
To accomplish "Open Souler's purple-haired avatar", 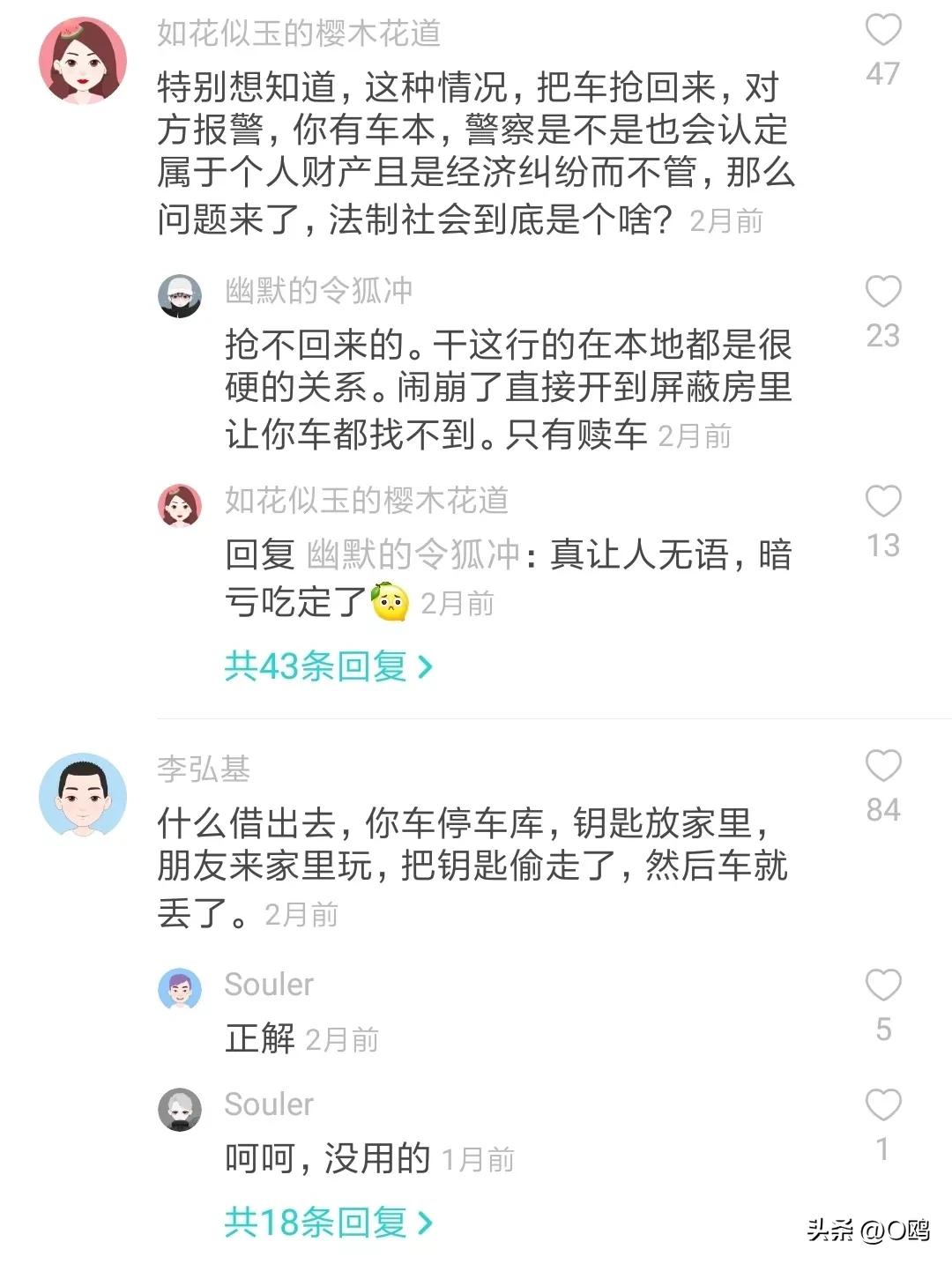I will coord(180,990).
